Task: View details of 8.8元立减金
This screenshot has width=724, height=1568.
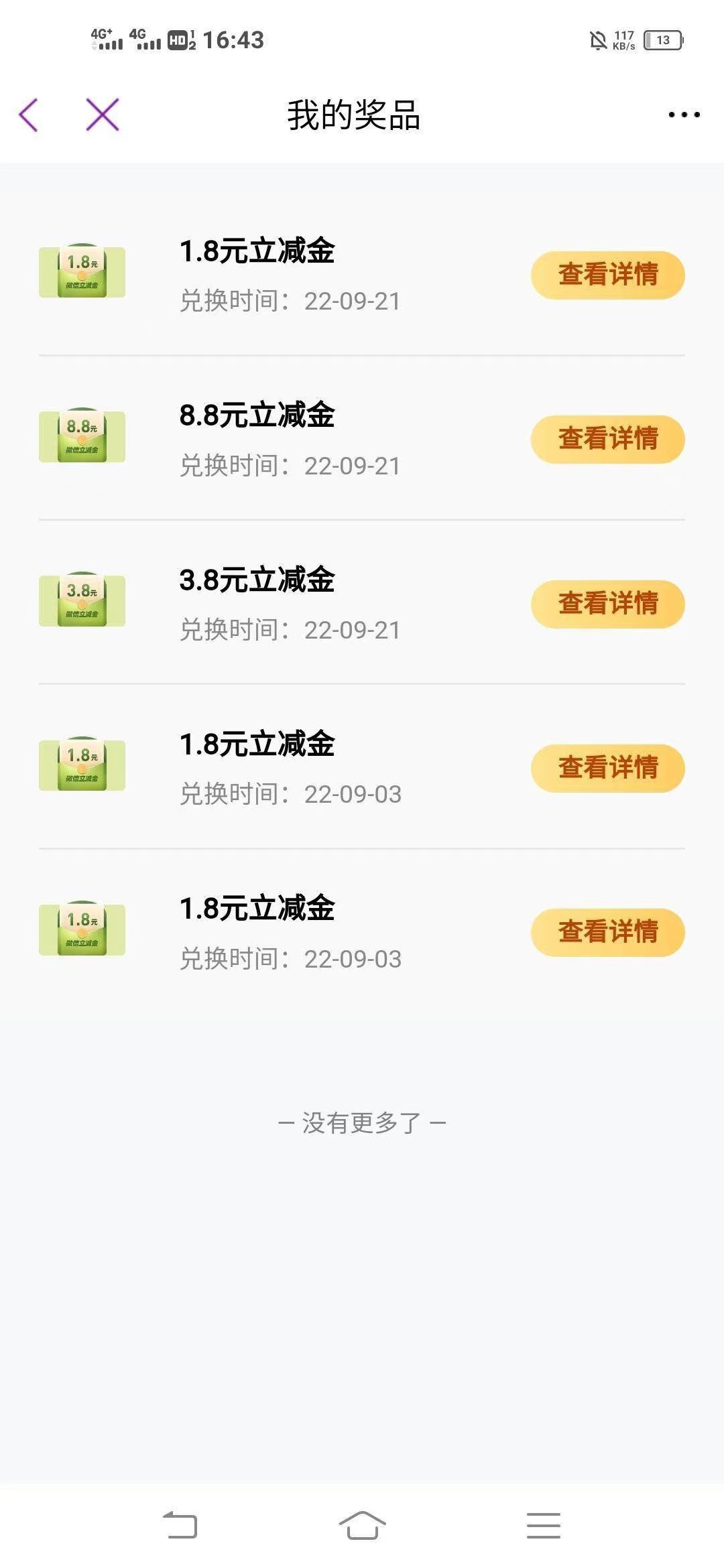Action: click(607, 440)
